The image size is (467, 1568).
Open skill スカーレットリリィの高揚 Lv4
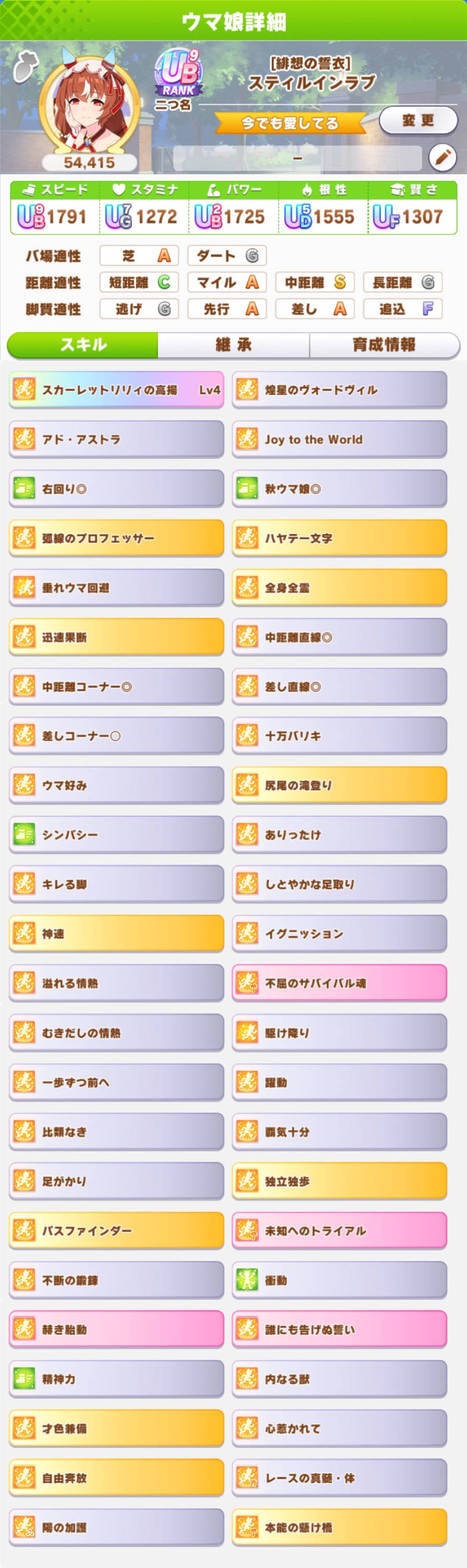pyautogui.click(x=116, y=389)
